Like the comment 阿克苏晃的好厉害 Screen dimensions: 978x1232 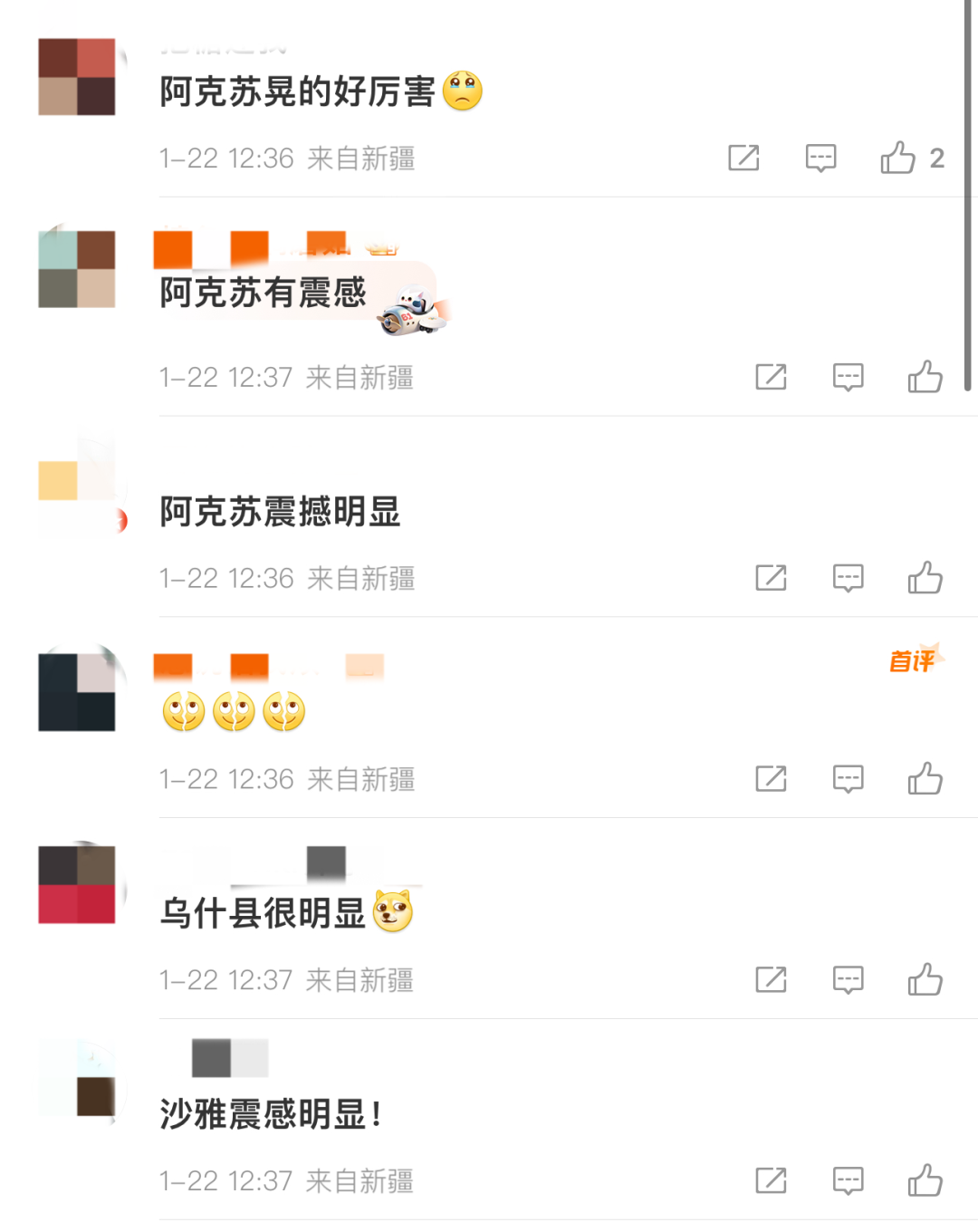coord(898,159)
